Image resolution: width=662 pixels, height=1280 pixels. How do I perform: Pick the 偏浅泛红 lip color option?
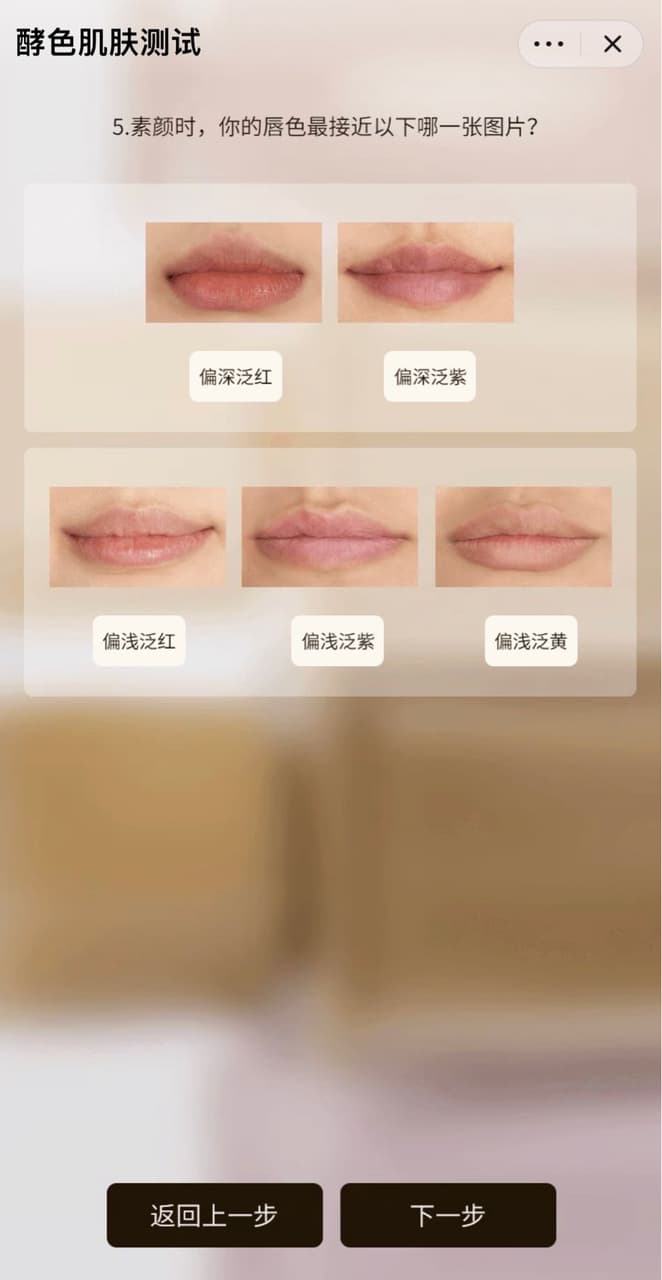139,641
